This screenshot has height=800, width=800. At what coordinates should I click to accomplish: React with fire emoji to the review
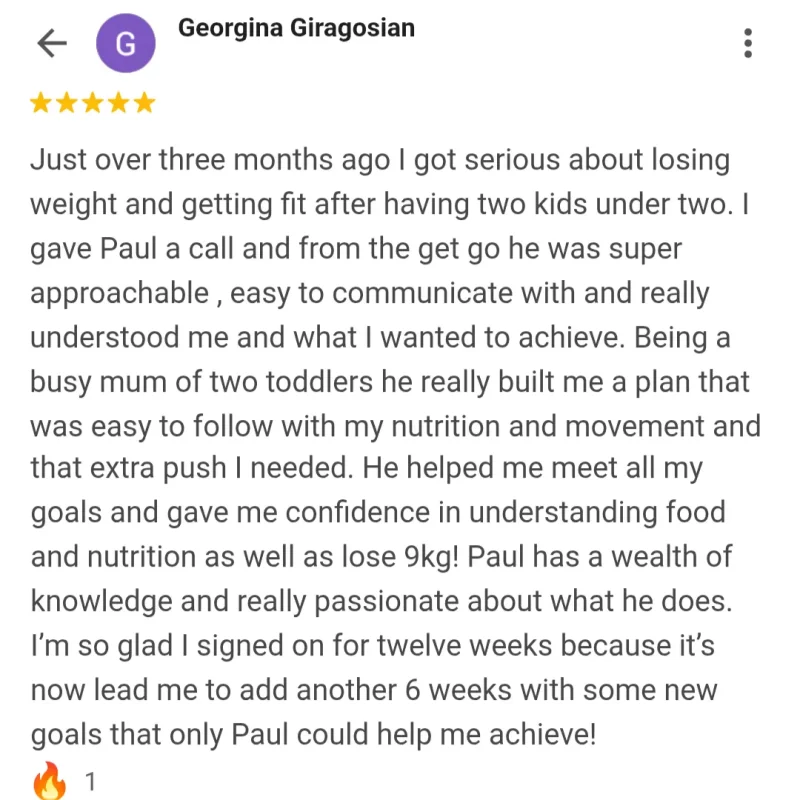[x=49, y=780]
